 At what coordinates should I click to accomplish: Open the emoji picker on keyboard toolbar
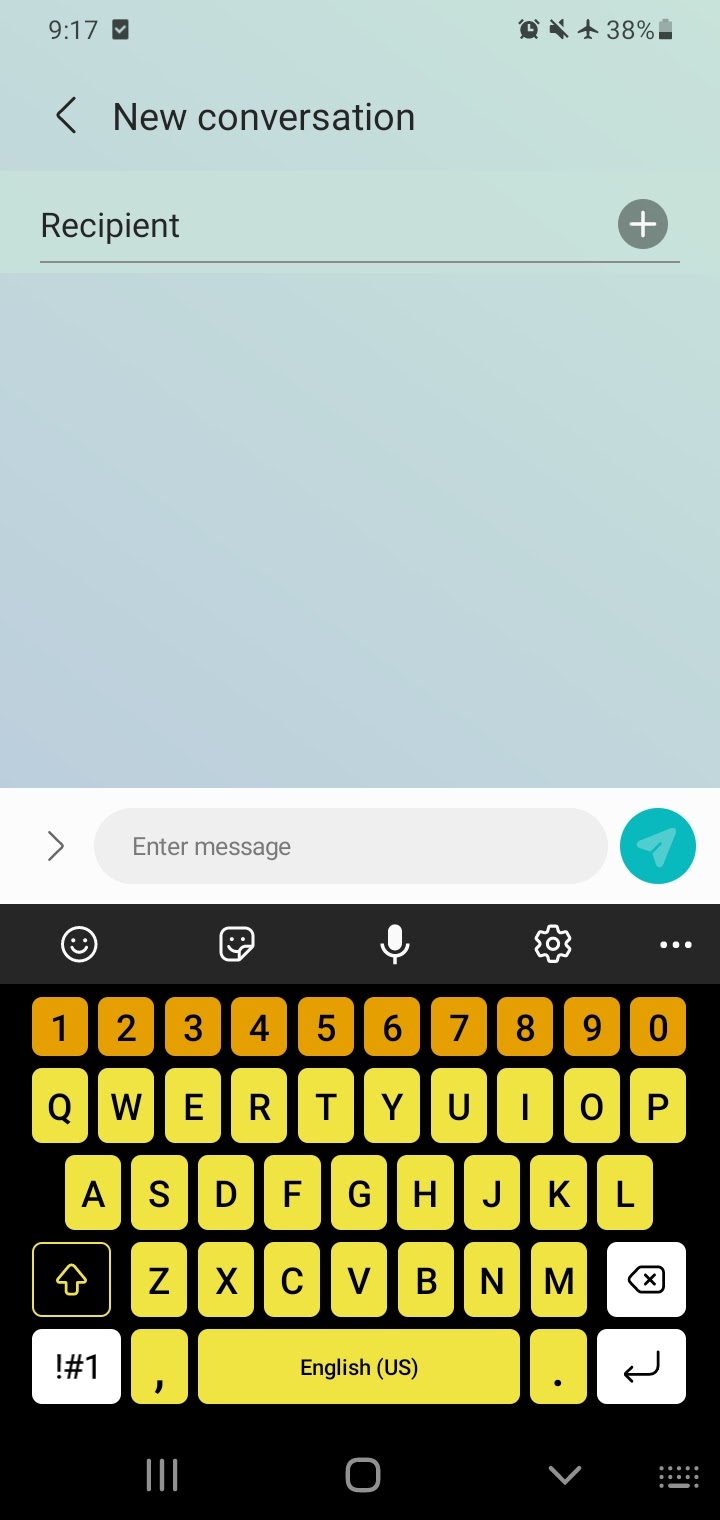pyautogui.click(x=79, y=944)
